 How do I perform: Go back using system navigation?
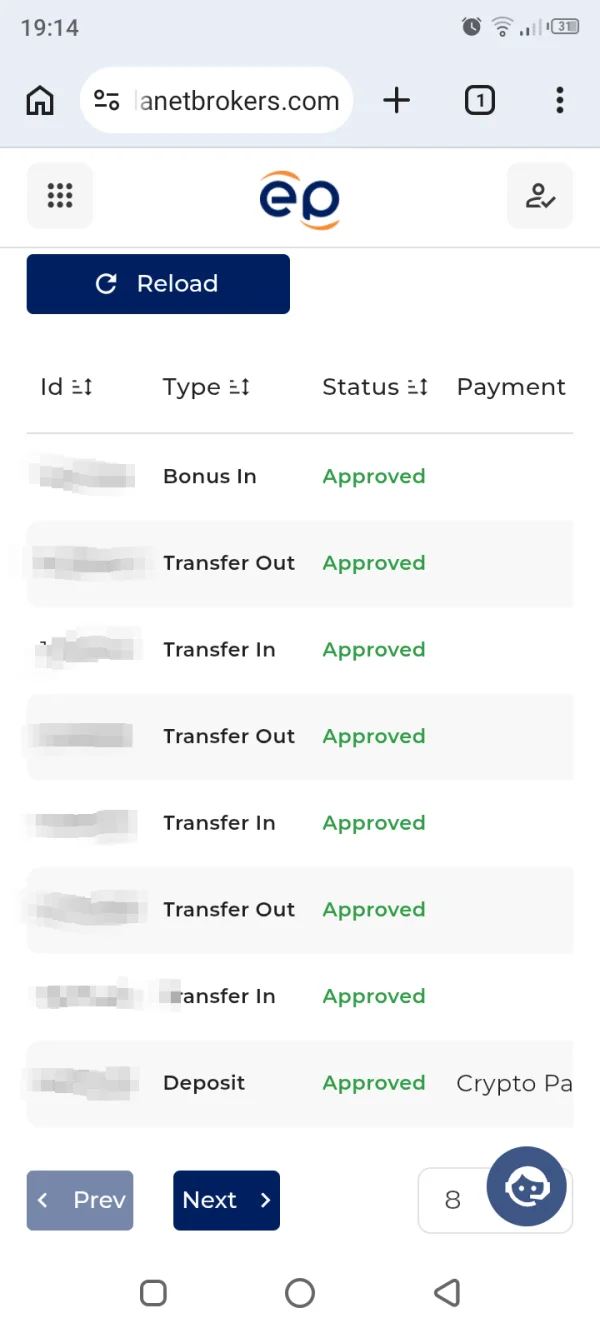pyautogui.click(x=447, y=1293)
